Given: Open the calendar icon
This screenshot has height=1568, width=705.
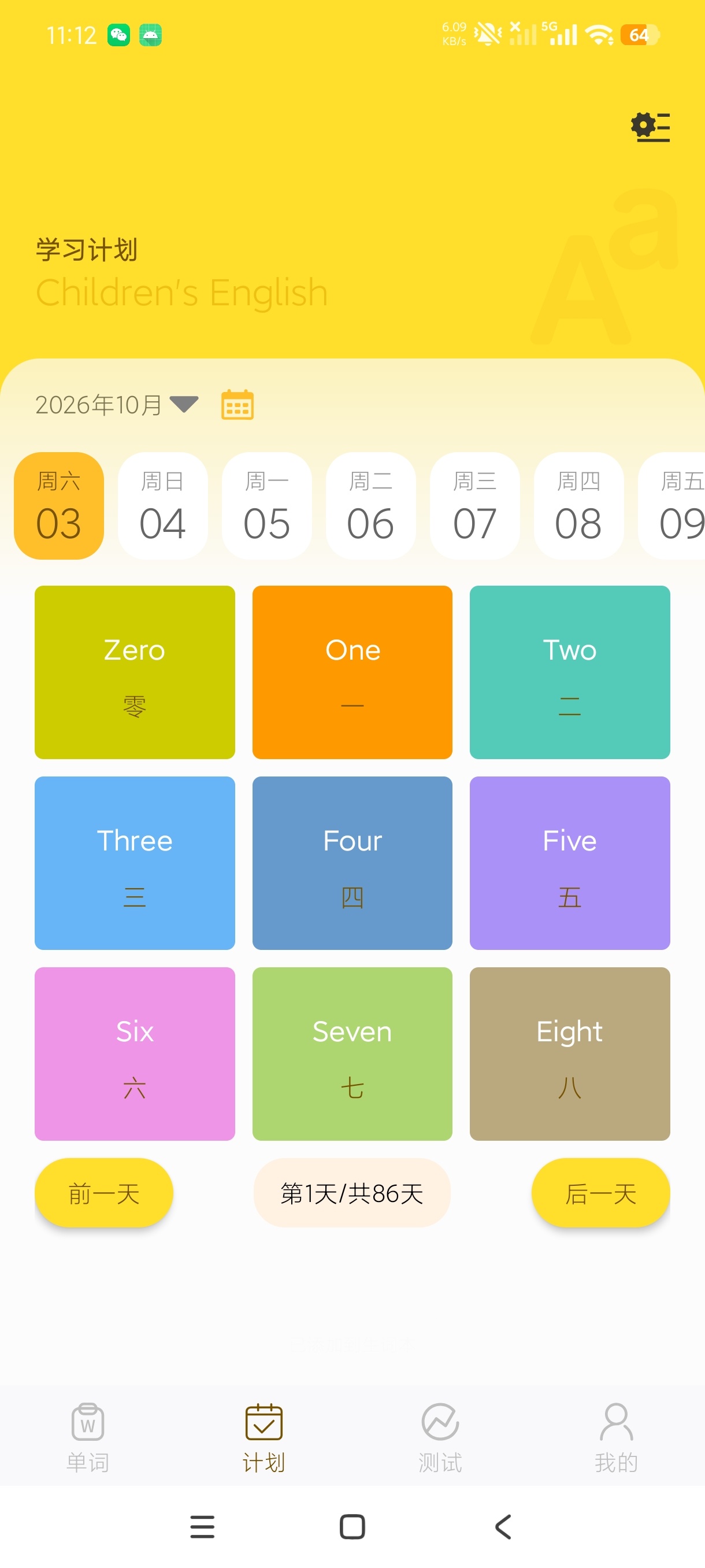Looking at the screenshot, I should (x=238, y=405).
